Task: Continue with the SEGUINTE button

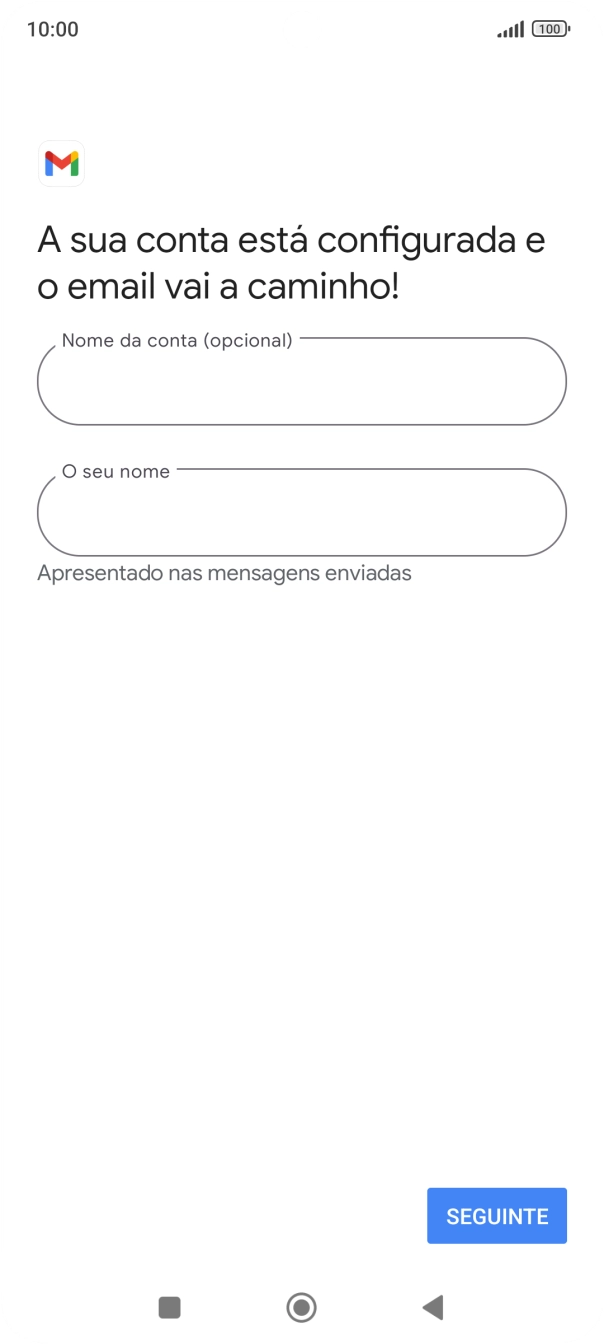Action: coord(496,1215)
